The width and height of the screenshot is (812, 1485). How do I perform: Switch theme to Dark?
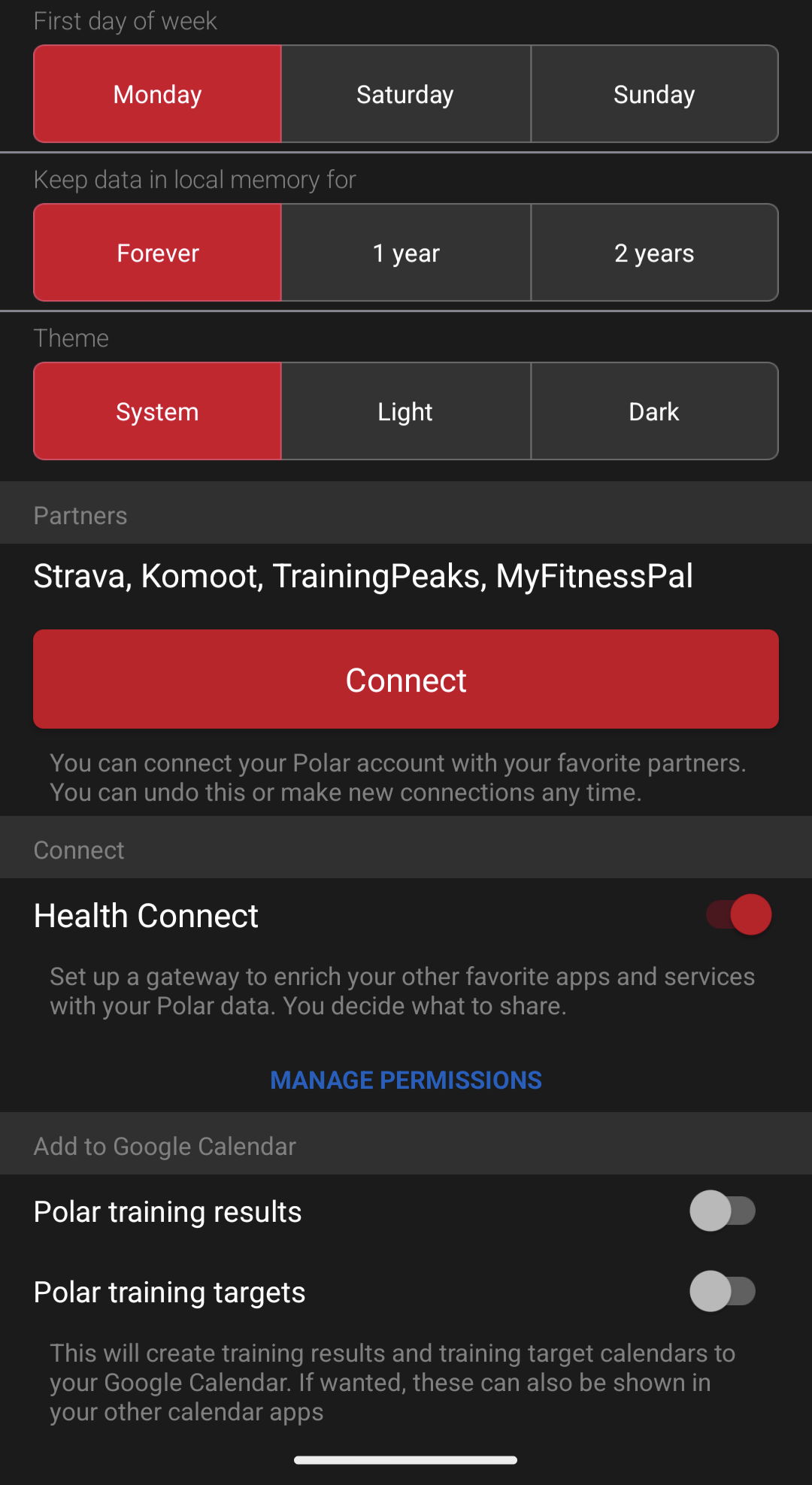point(654,411)
